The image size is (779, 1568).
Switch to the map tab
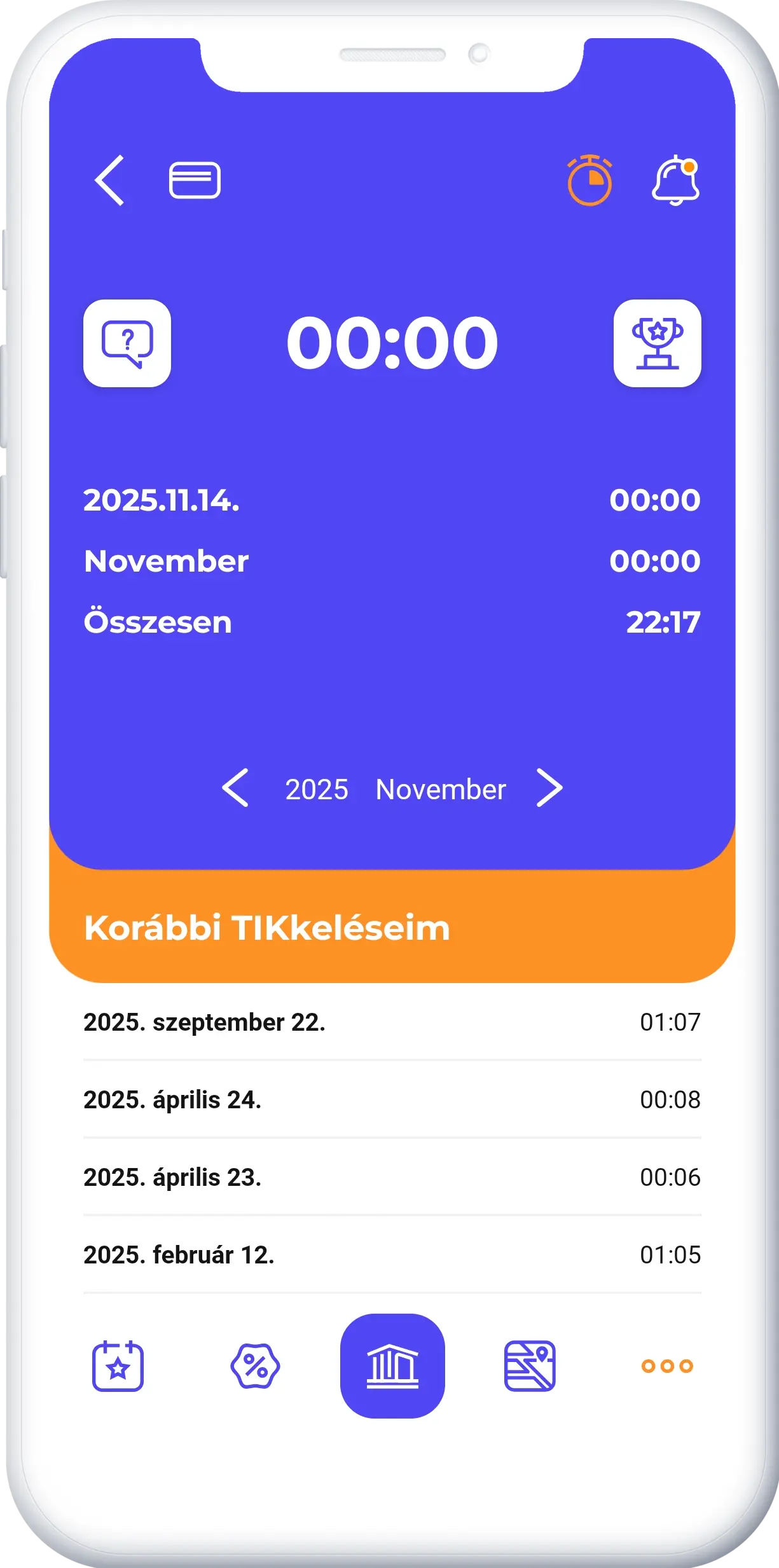(530, 1366)
